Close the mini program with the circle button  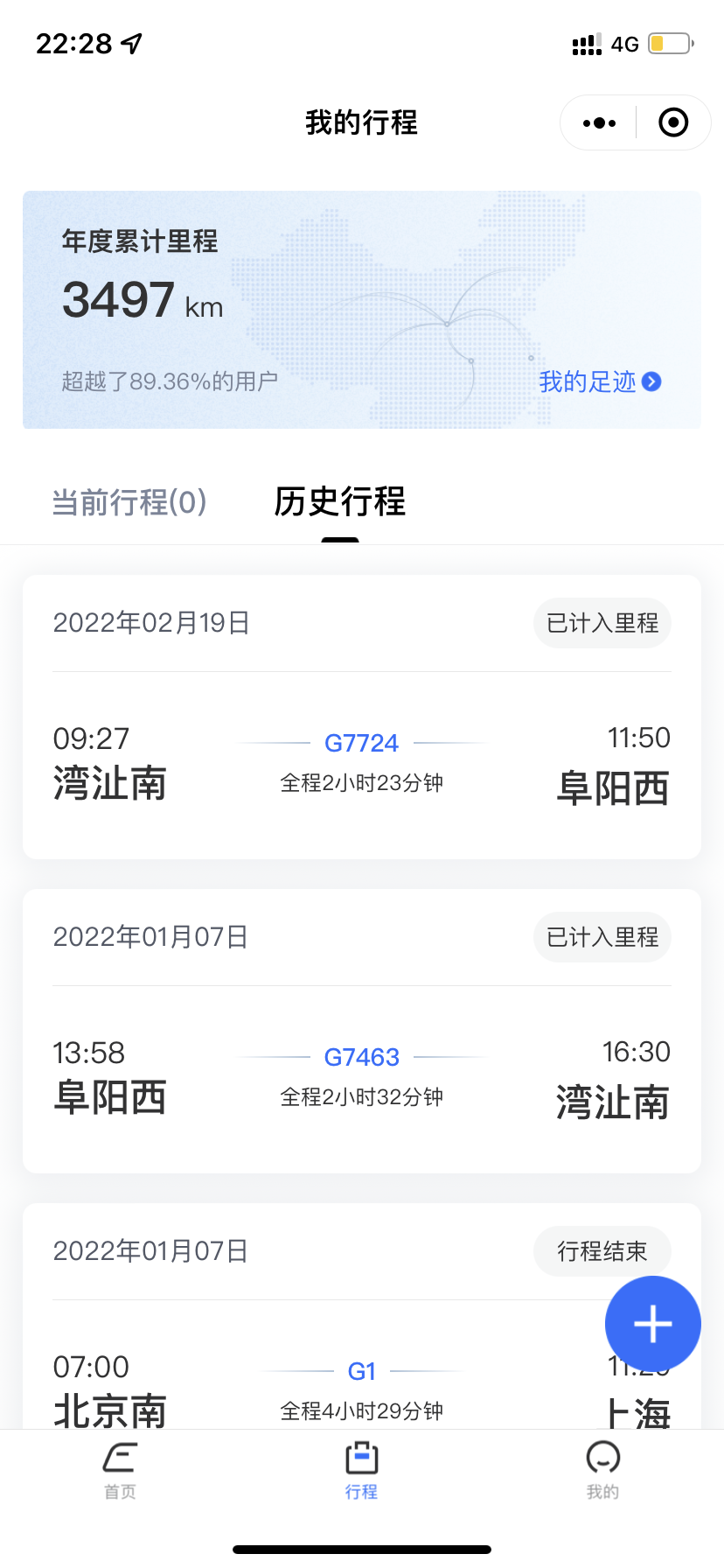pos(673,122)
